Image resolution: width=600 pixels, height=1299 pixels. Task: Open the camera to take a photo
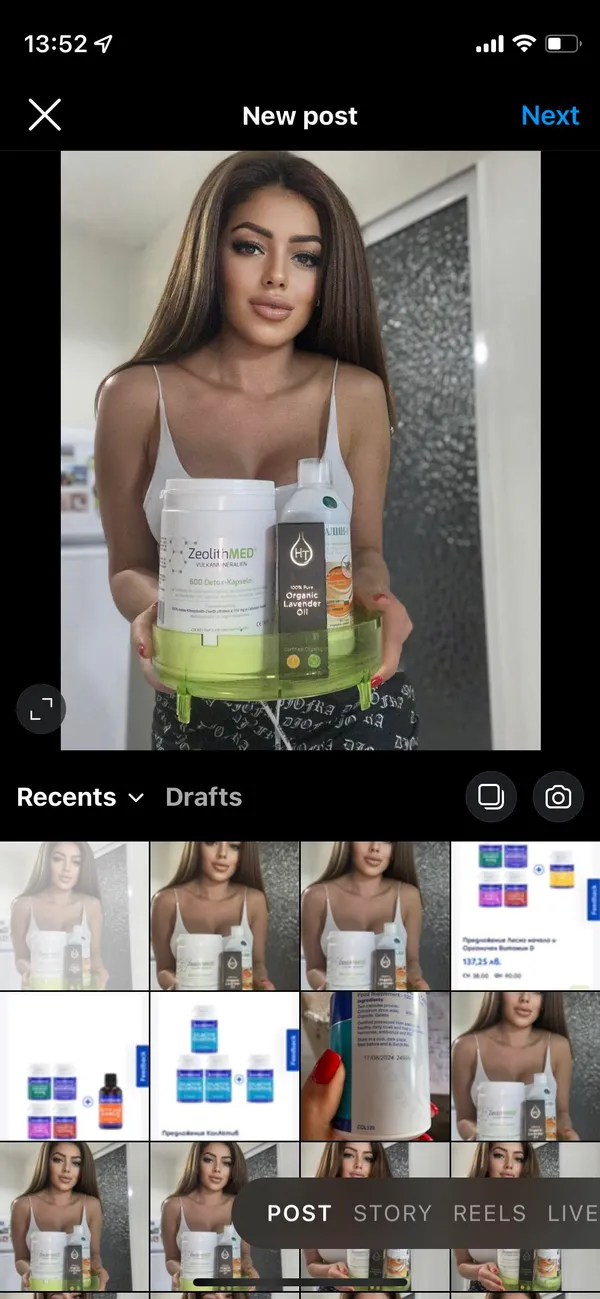[558, 797]
